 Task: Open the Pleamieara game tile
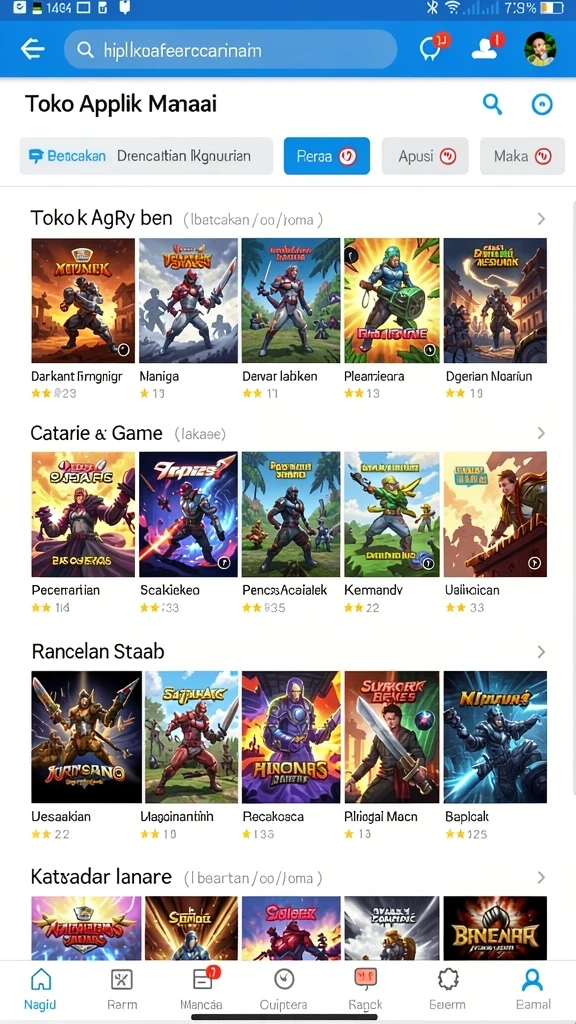(x=391, y=319)
